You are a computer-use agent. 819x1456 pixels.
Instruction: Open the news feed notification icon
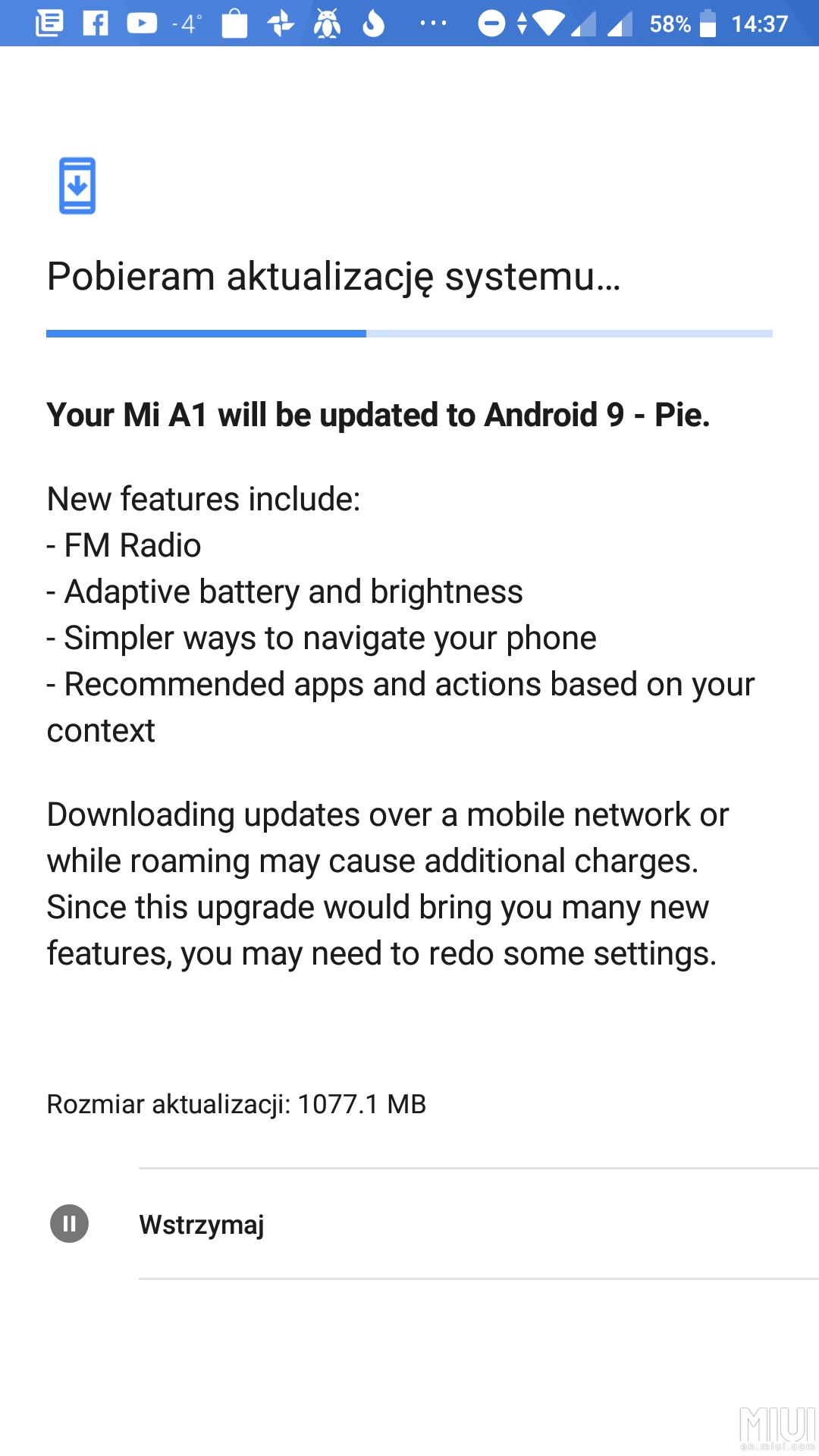[48, 24]
